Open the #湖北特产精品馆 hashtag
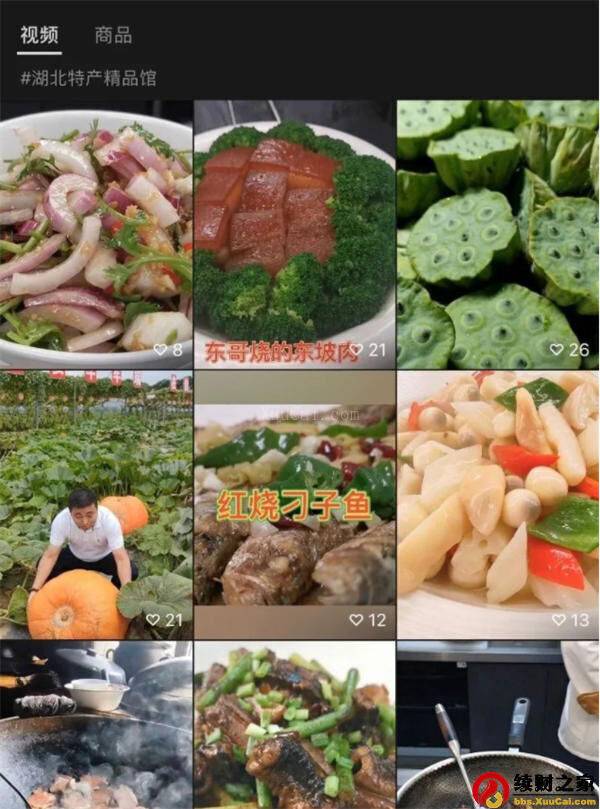Viewport: 600px width, 809px height. tap(88, 78)
